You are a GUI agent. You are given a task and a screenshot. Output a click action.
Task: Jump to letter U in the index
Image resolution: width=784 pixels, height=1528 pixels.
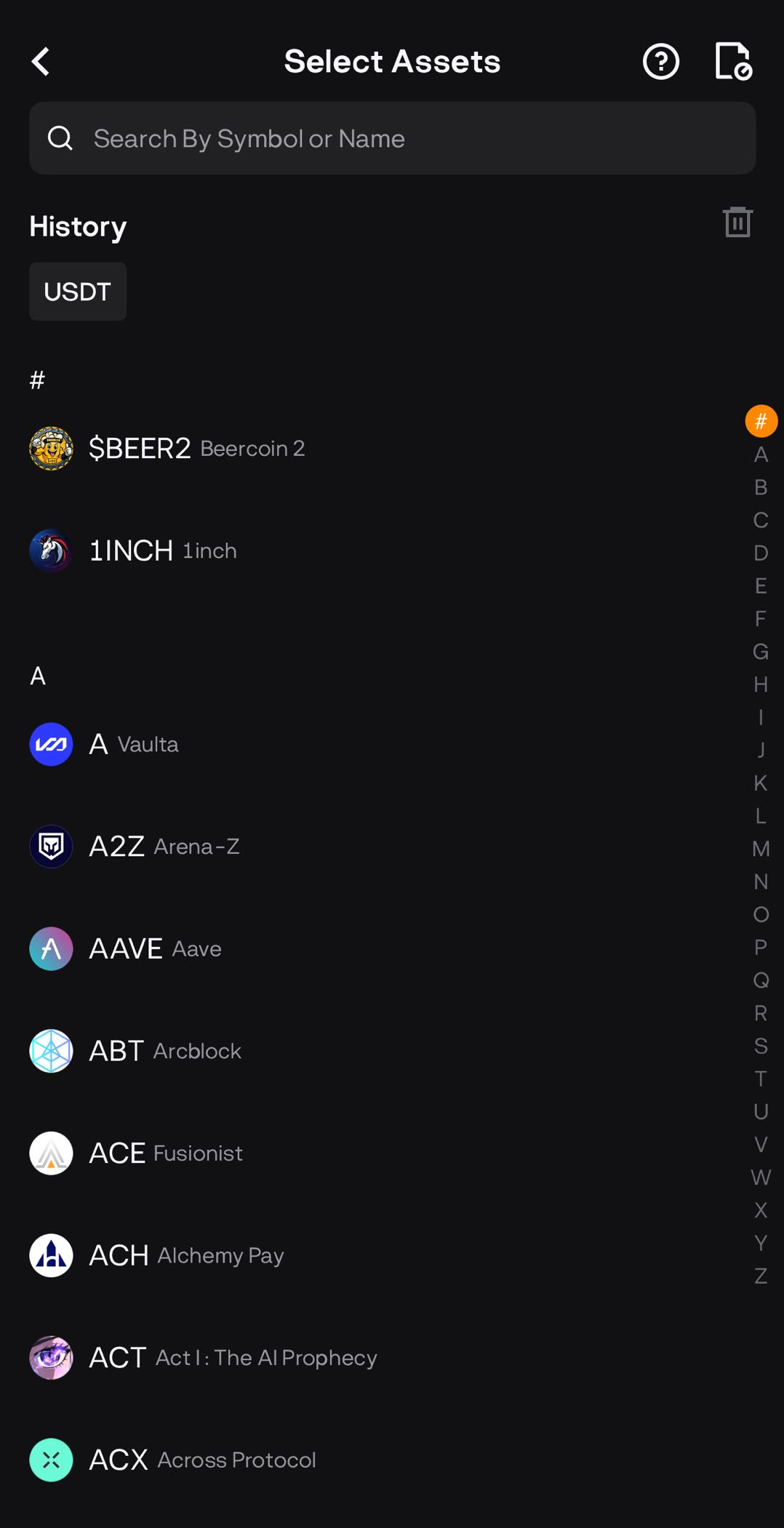click(761, 1111)
